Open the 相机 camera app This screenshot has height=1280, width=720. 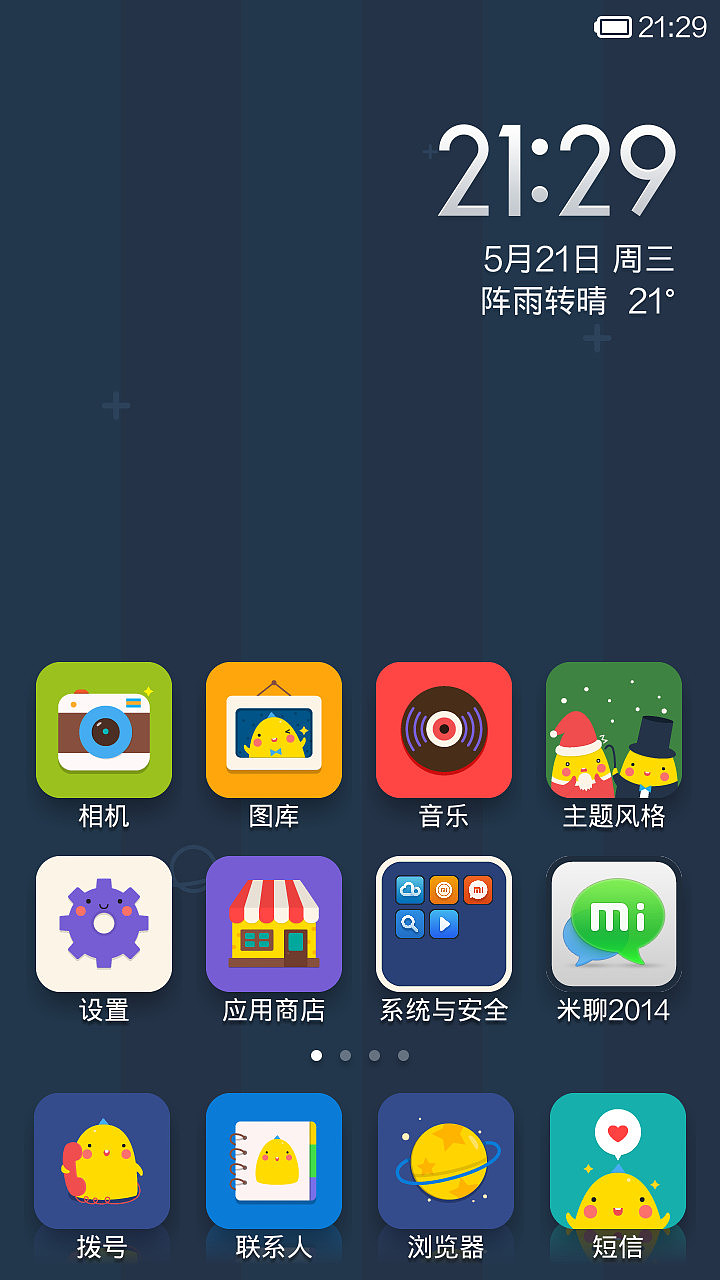pos(104,730)
